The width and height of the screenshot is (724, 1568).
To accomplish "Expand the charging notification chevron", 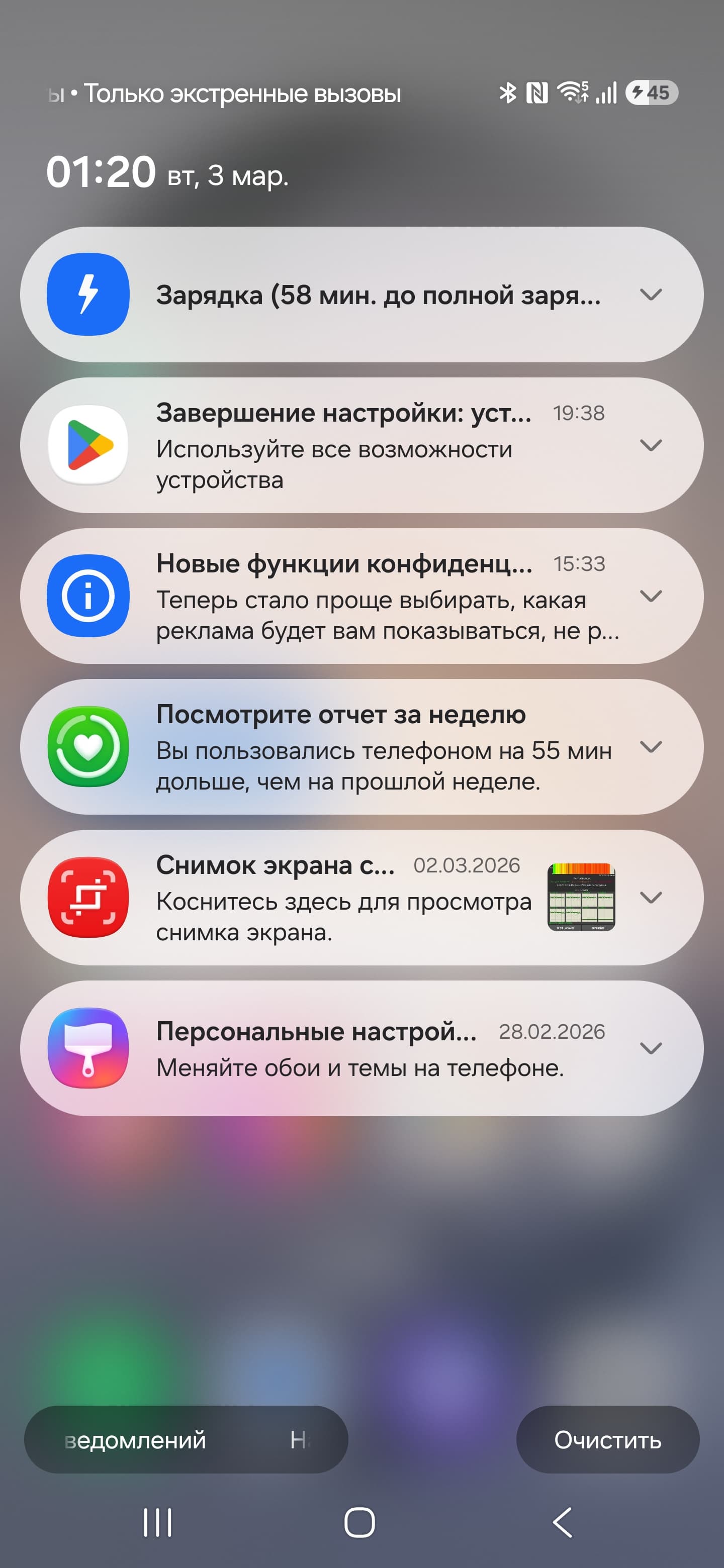I will [650, 295].
